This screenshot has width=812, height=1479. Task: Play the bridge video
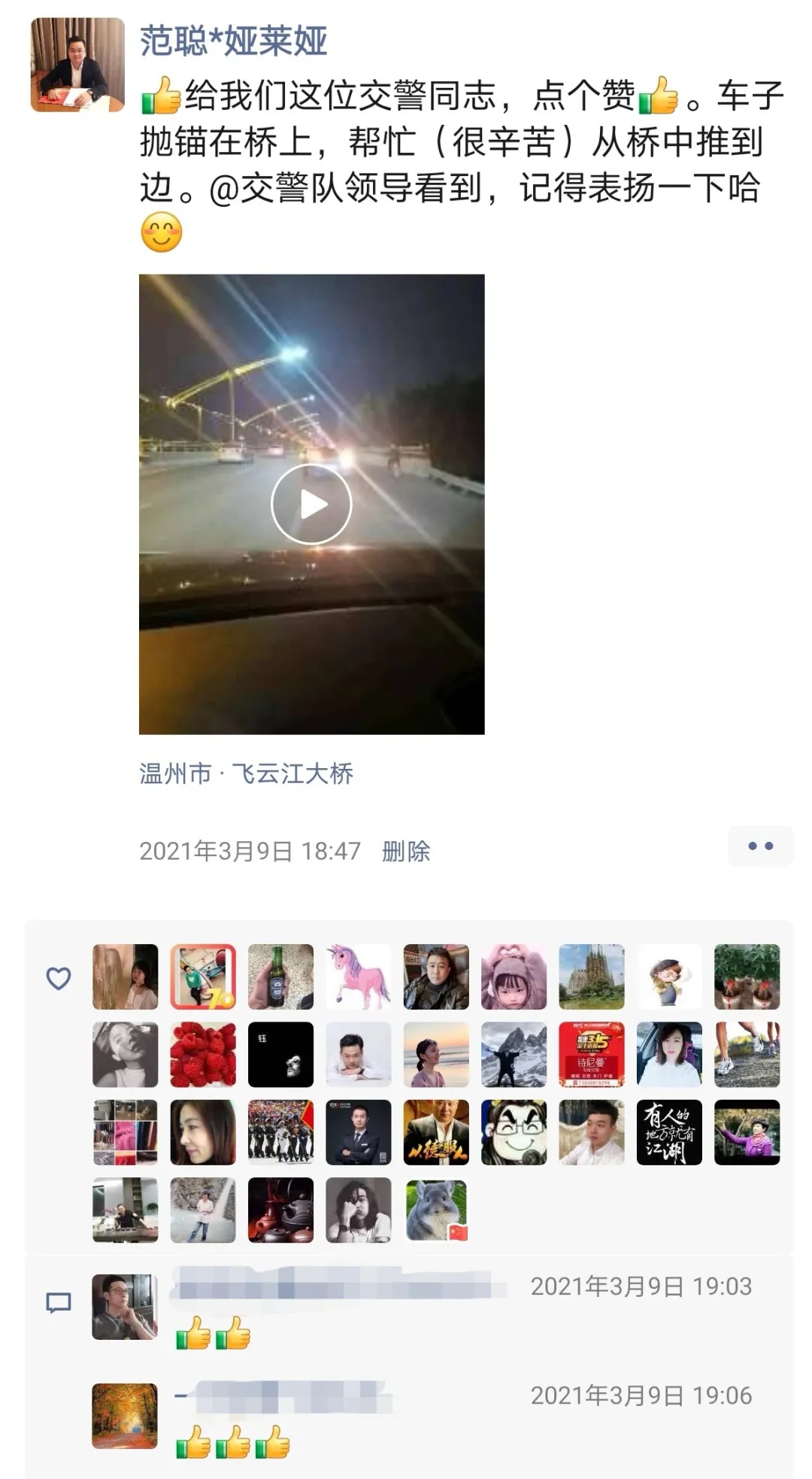tap(311, 504)
